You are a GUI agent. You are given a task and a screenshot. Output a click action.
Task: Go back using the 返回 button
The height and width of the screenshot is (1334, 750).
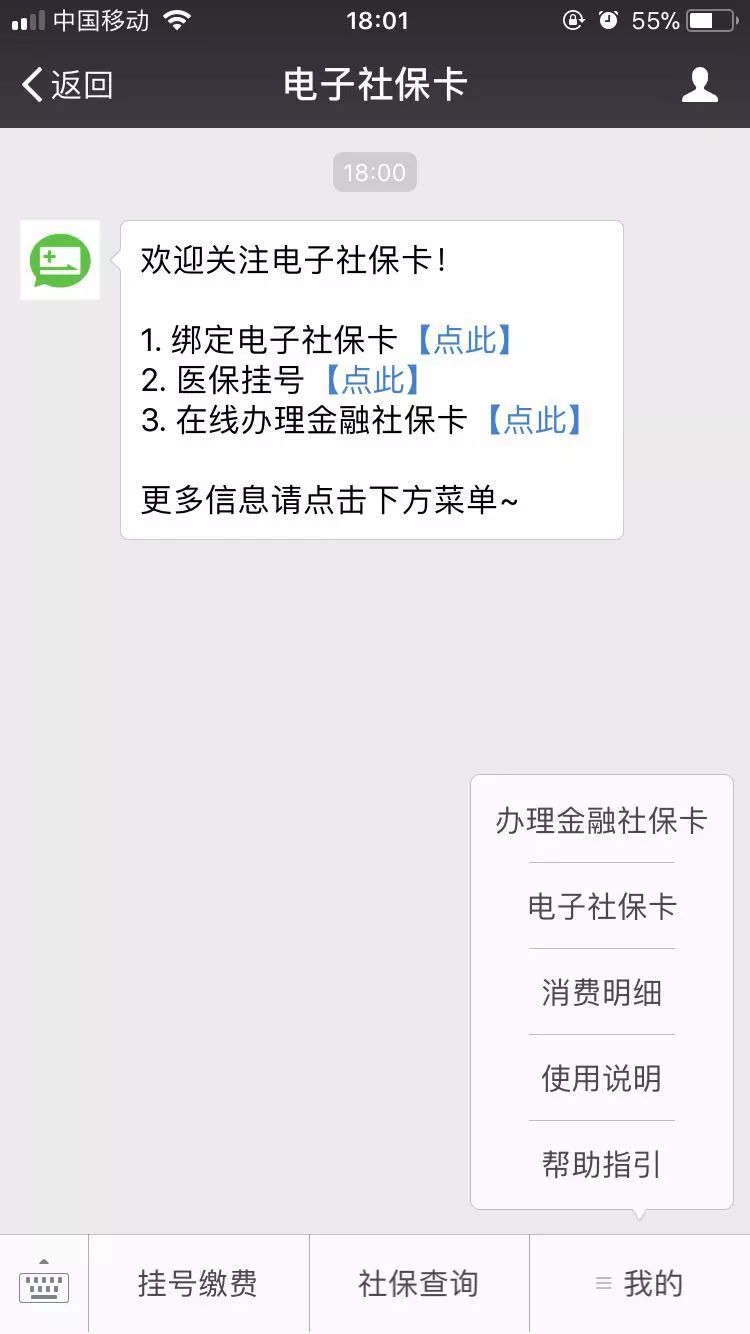(x=67, y=85)
